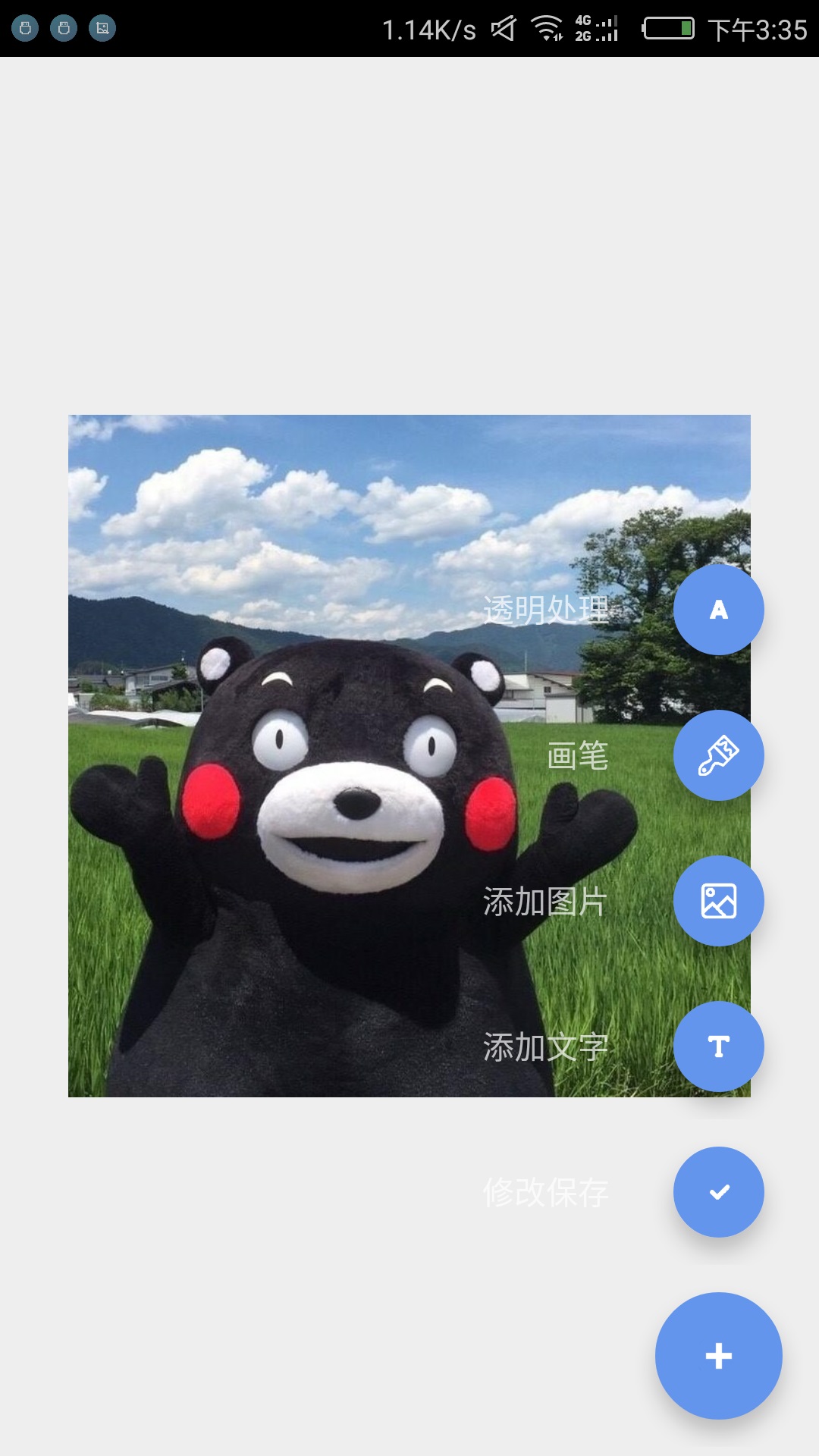
Task: Save changes with the checkmark icon
Action: (x=719, y=1192)
